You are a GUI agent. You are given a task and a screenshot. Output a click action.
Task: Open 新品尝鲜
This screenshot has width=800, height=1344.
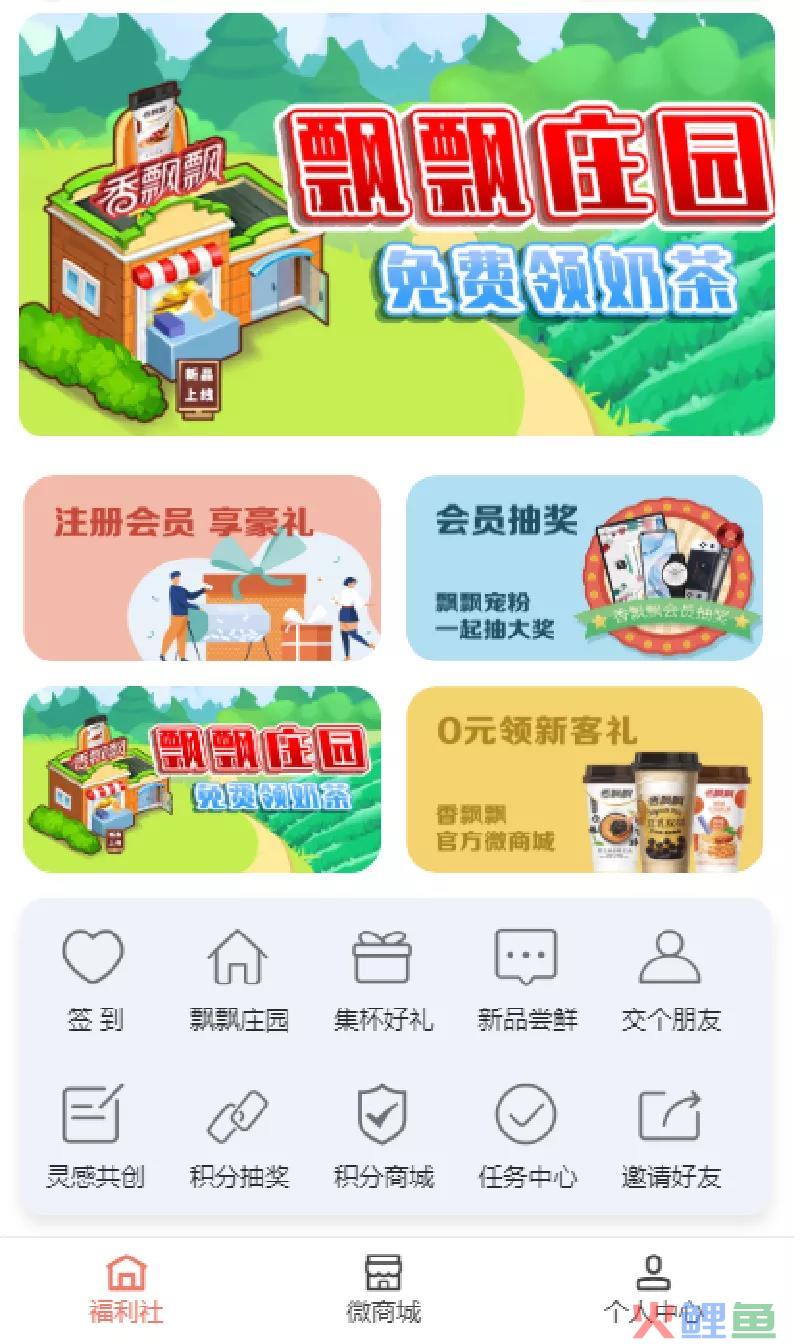coord(526,958)
